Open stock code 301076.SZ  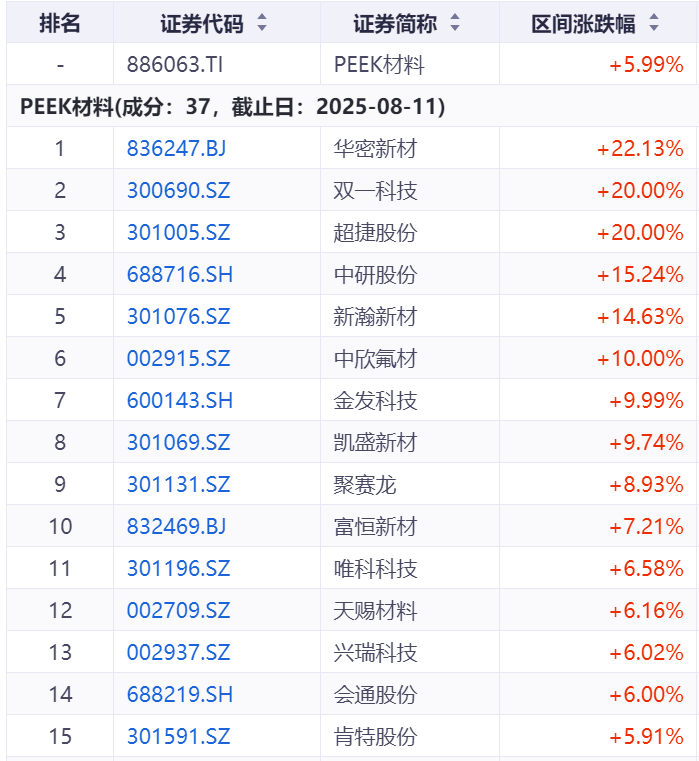[178, 317]
